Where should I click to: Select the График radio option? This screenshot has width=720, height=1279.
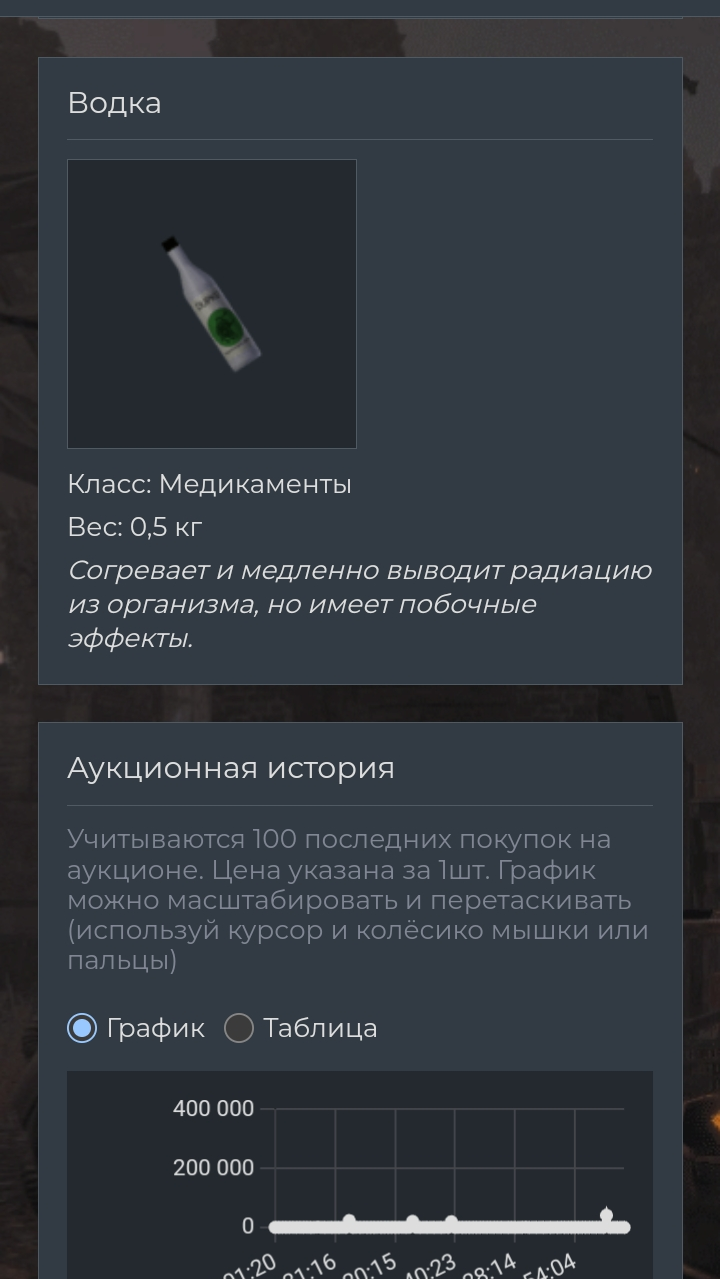pos(82,1028)
